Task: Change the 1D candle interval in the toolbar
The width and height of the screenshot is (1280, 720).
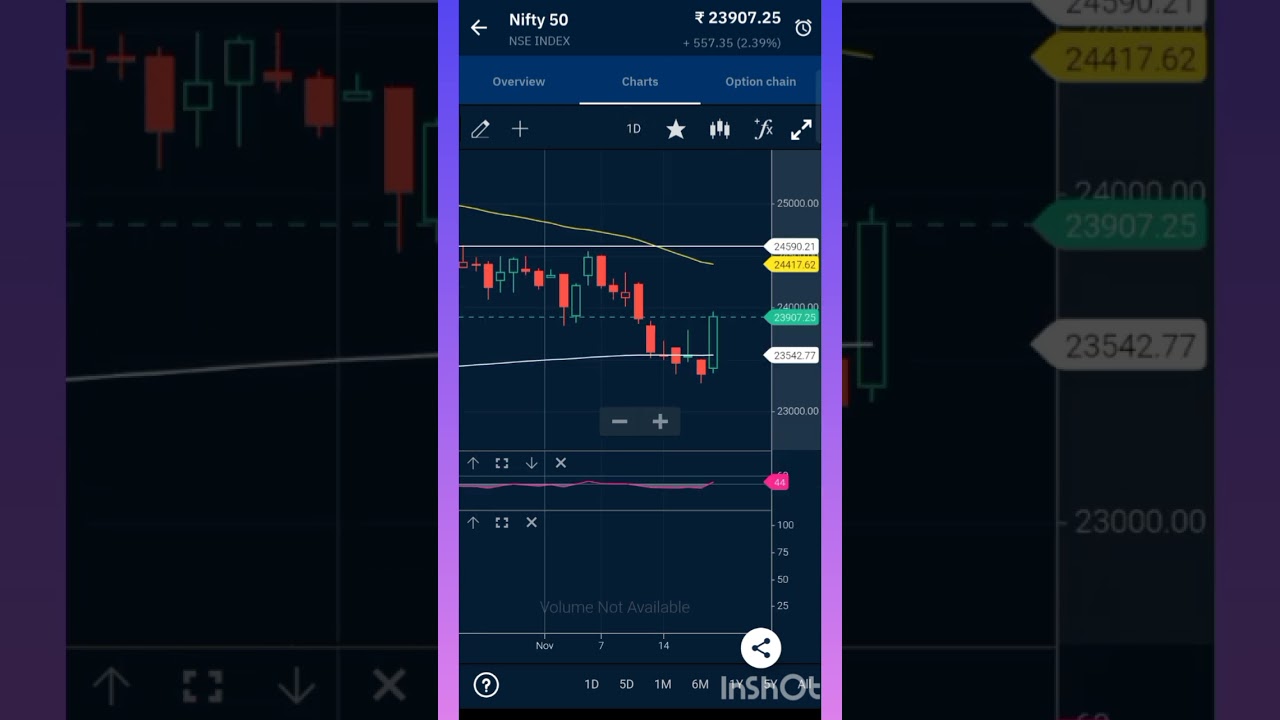Action: [633, 129]
